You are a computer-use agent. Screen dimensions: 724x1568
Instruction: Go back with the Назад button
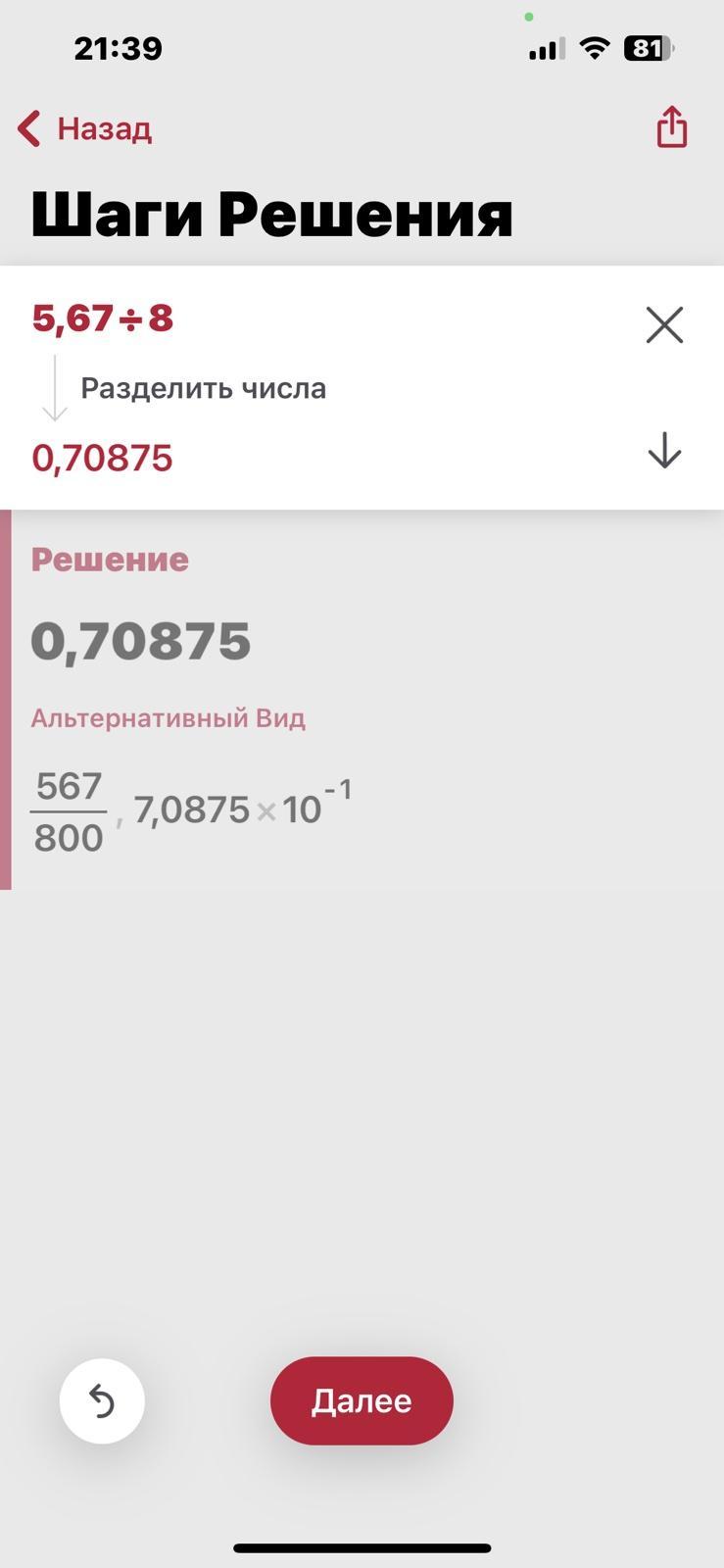(x=84, y=128)
